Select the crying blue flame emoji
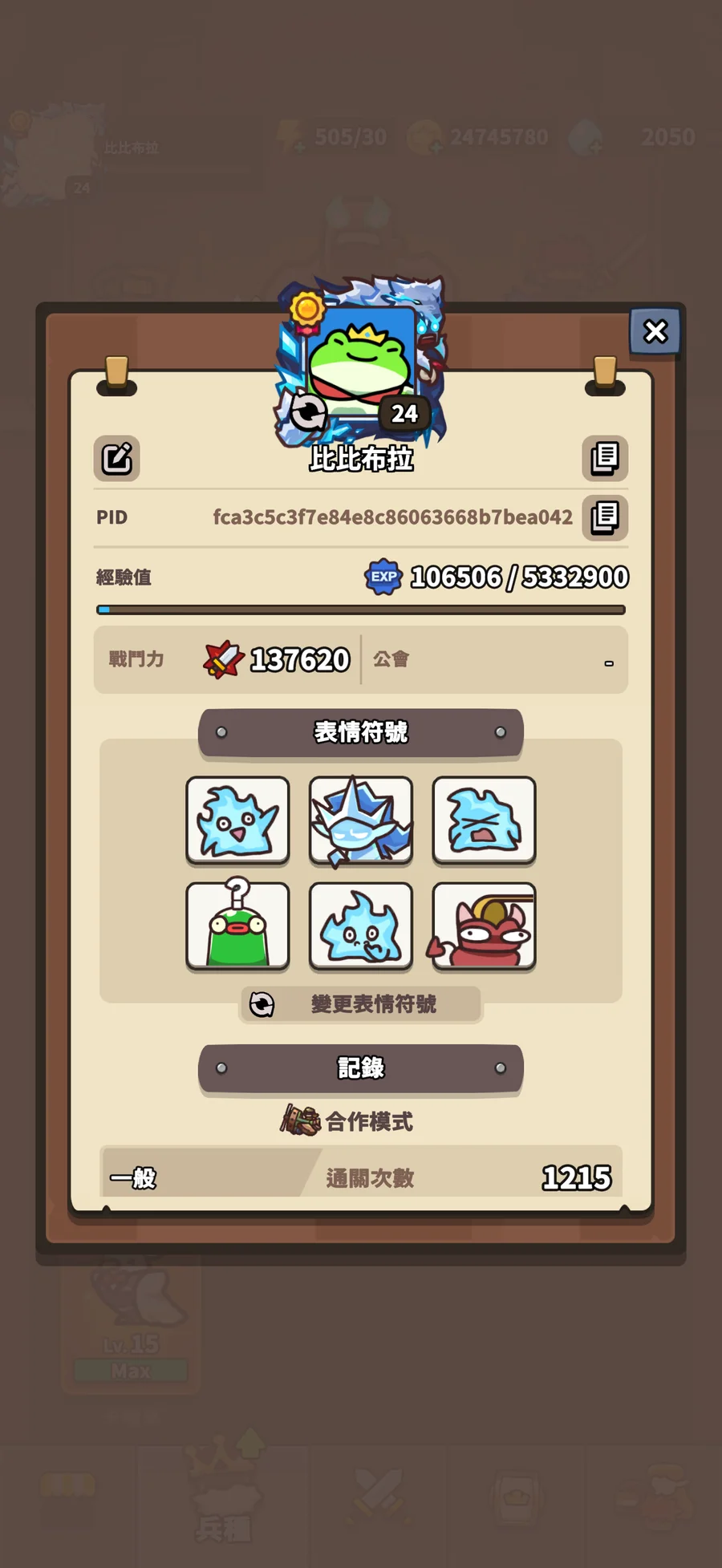The width and height of the screenshot is (722, 1568). click(x=484, y=820)
